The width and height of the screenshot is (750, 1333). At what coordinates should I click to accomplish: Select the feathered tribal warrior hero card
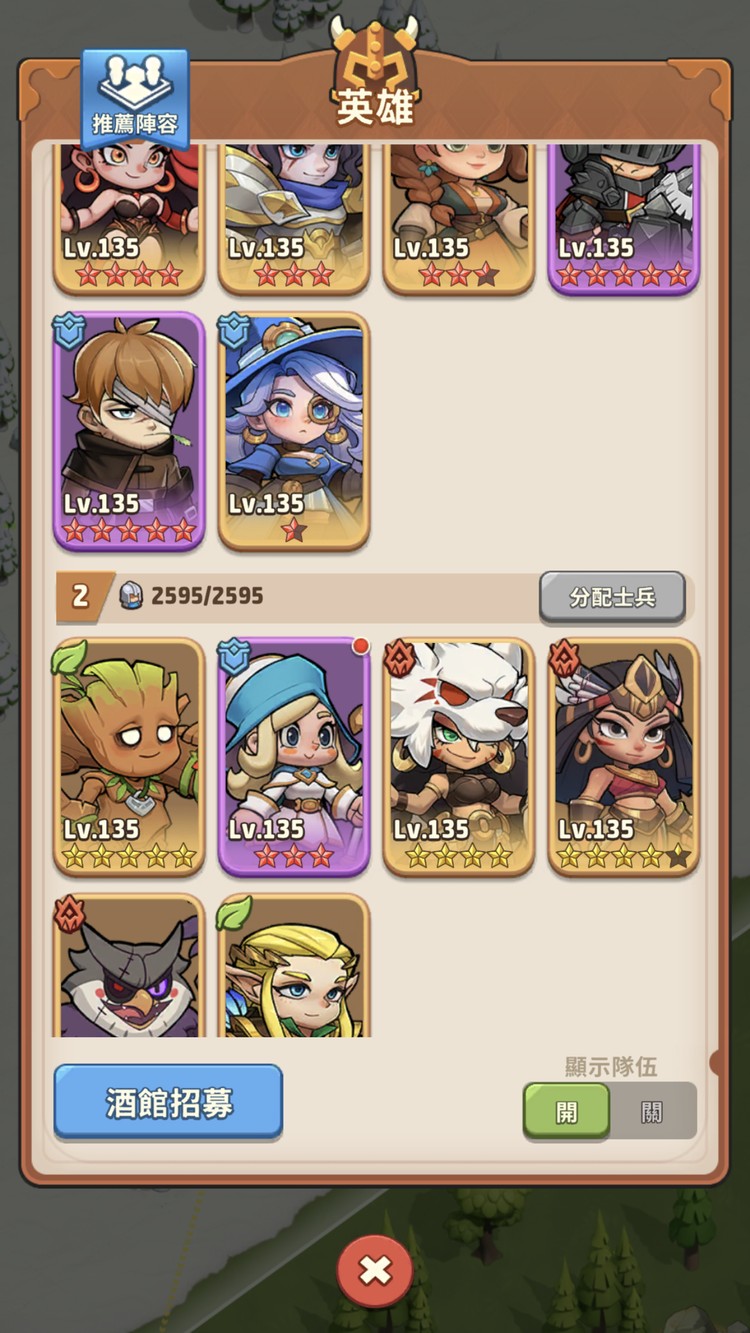(x=624, y=756)
